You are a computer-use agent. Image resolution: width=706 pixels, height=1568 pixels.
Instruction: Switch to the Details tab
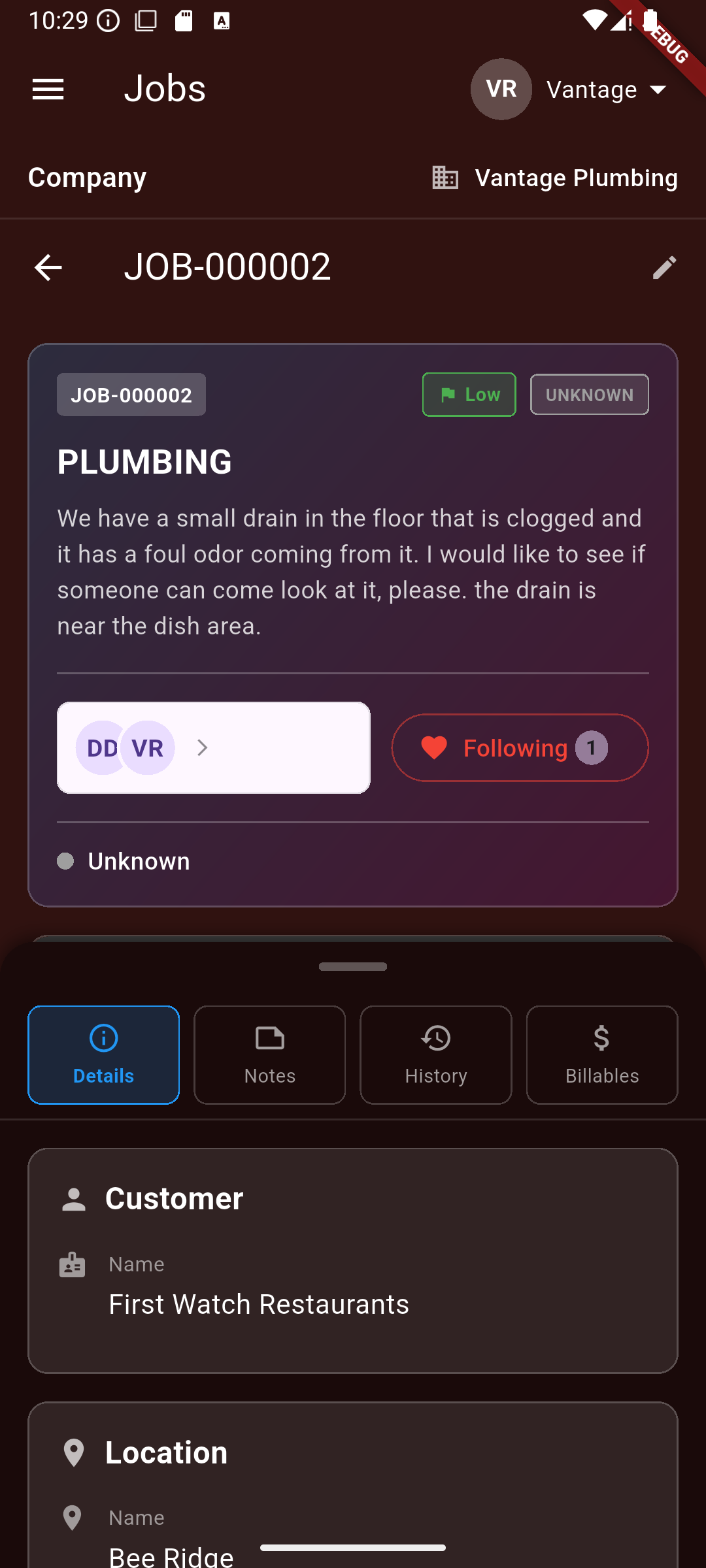[104, 1054]
